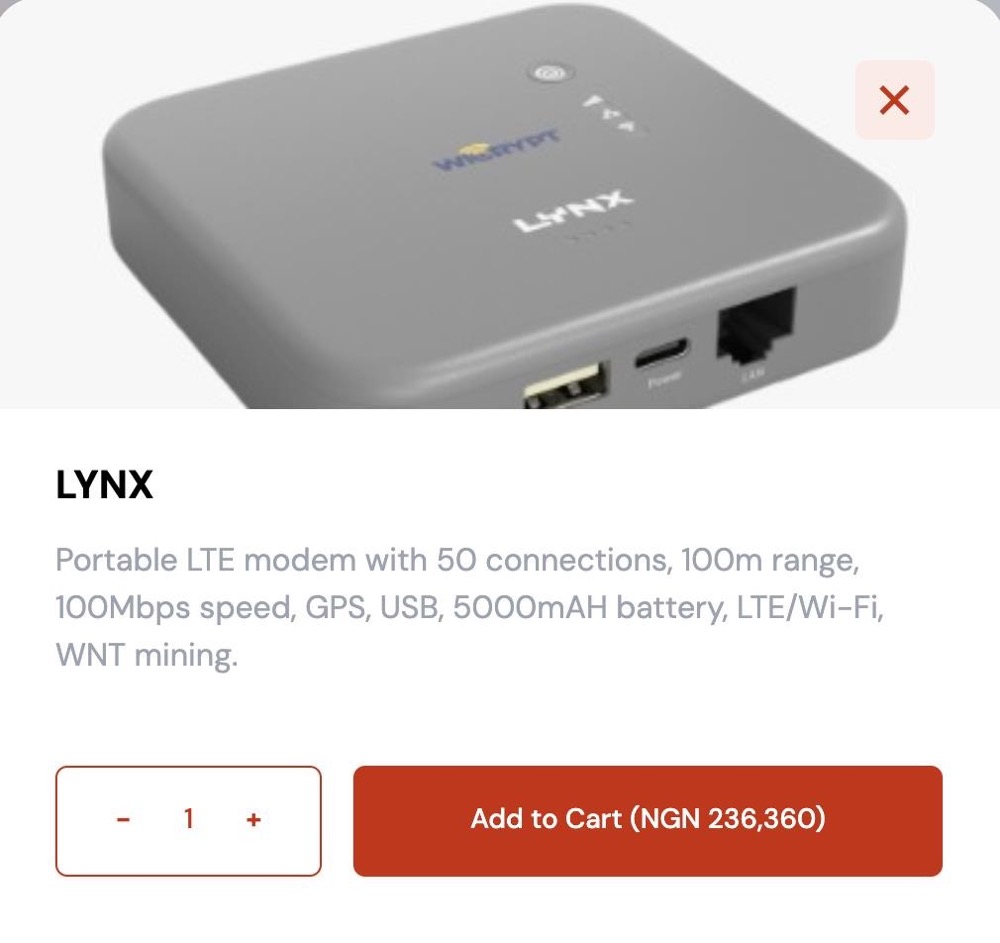Decrease quantity with the minus button
The height and width of the screenshot is (943, 1000).
coord(124,819)
